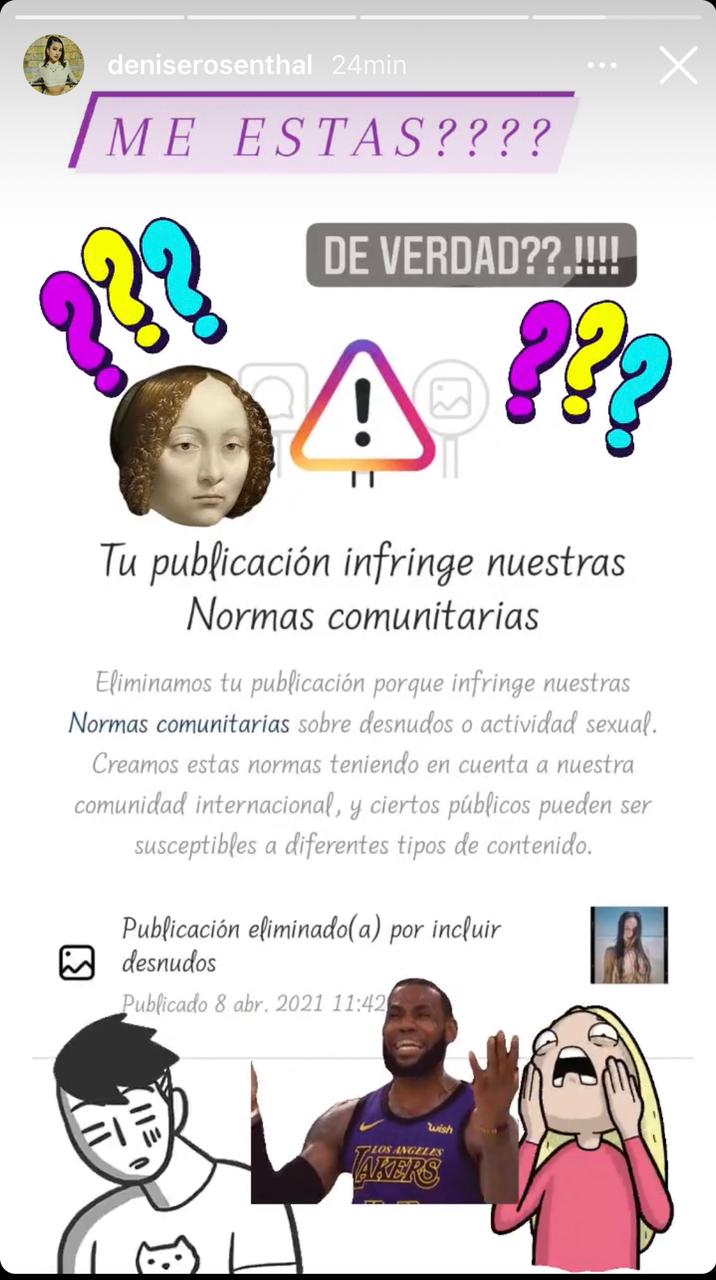716x1280 pixels.
Task: Open the deniserosenthal username link
Action: [x=210, y=66]
